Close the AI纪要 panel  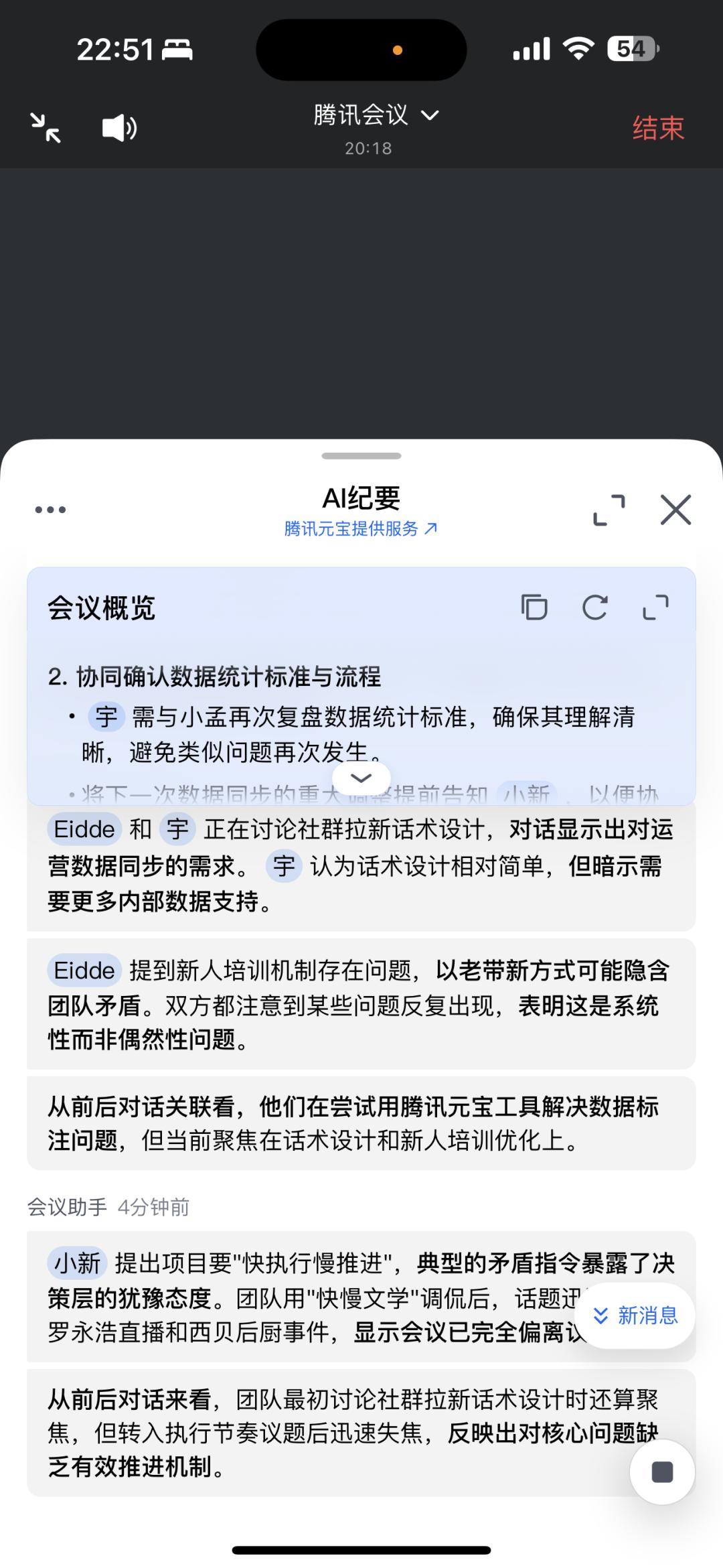675,510
